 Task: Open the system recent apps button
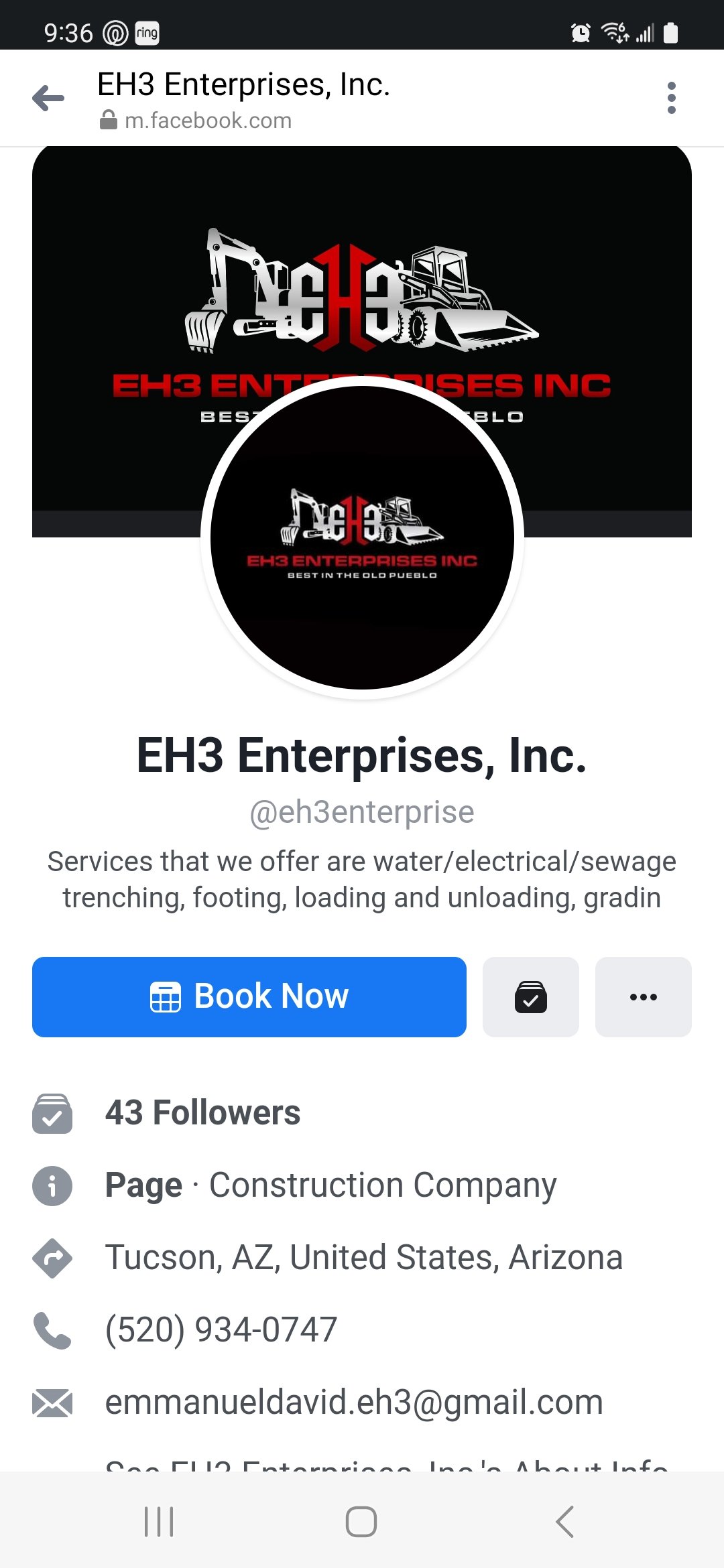point(159,1521)
